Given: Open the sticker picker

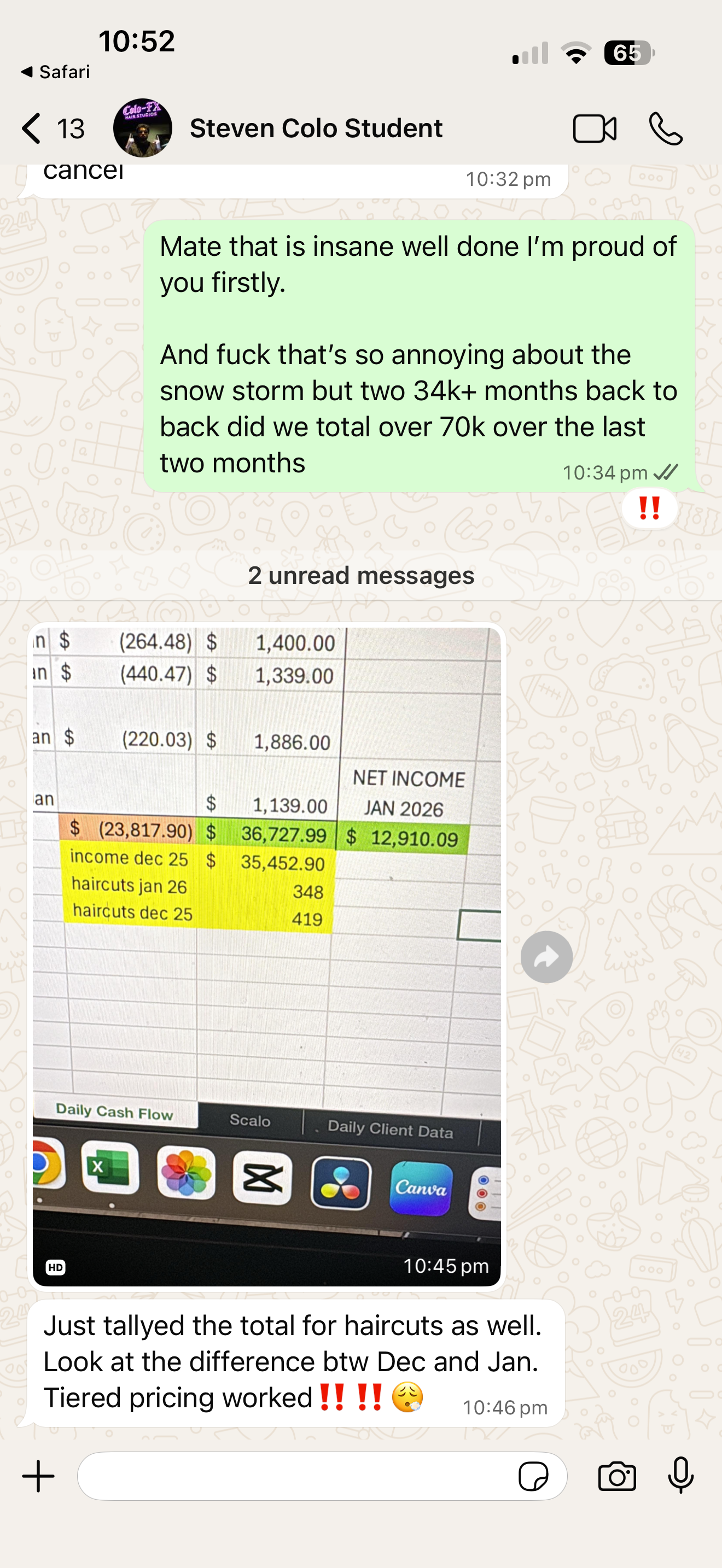Looking at the screenshot, I should point(533,1476).
